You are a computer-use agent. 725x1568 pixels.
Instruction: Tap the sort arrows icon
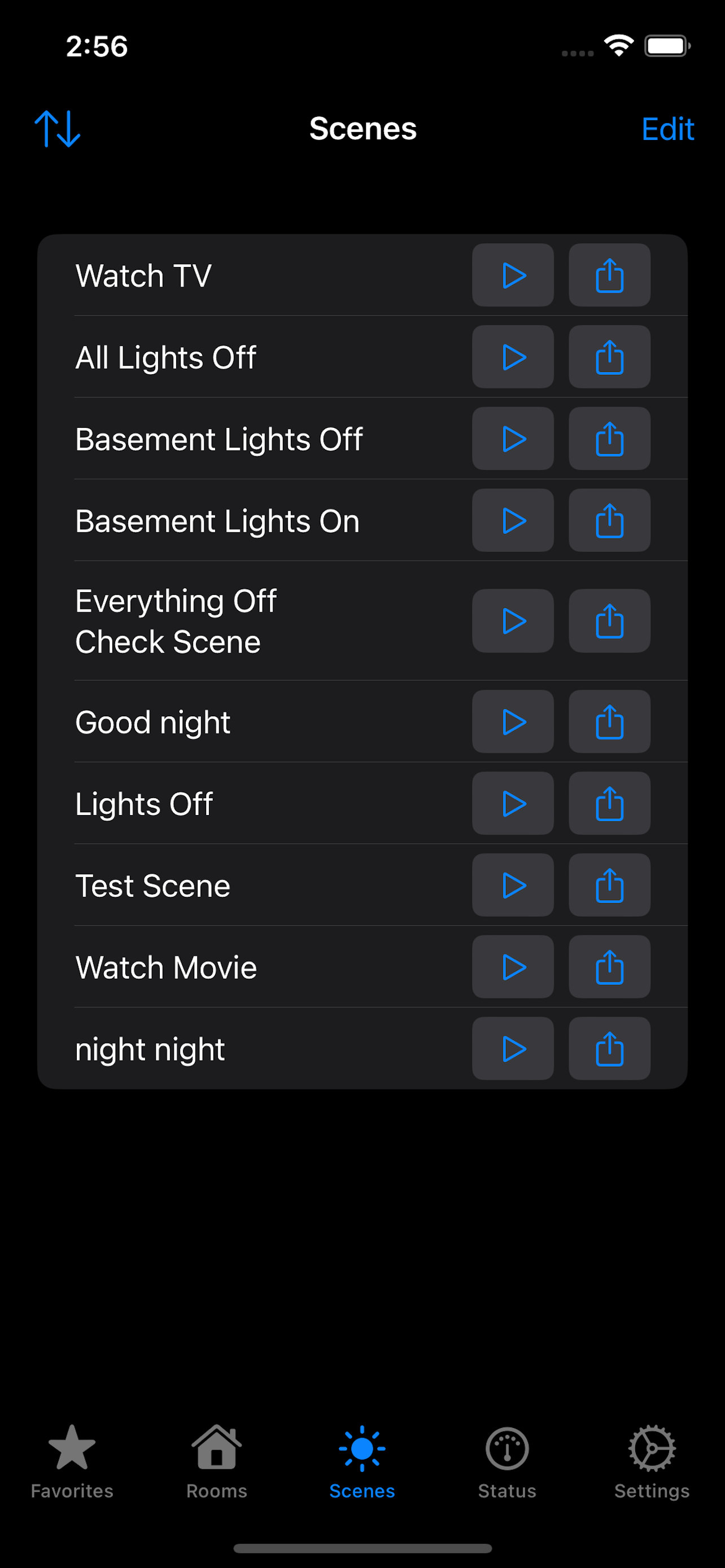coord(57,129)
